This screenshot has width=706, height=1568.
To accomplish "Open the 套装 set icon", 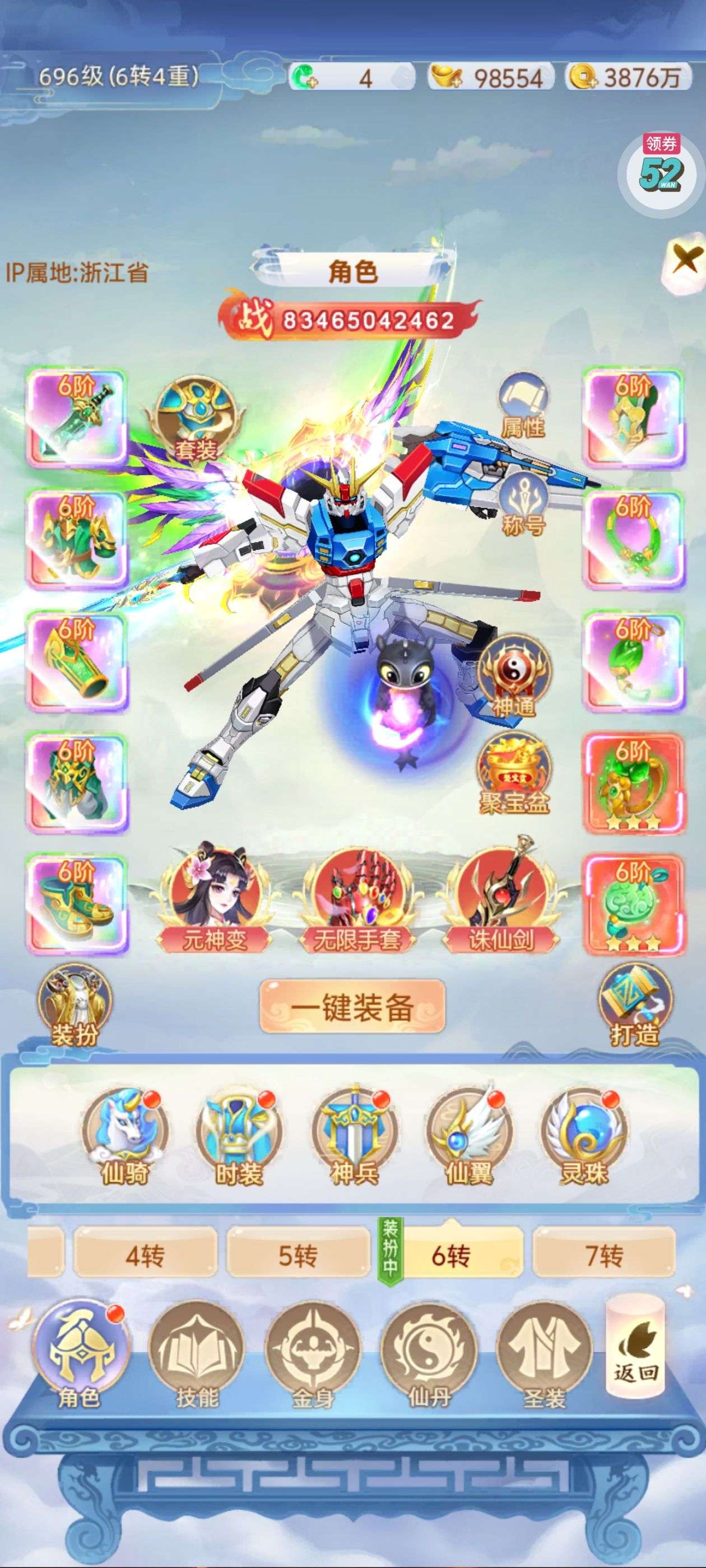I will point(195,419).
